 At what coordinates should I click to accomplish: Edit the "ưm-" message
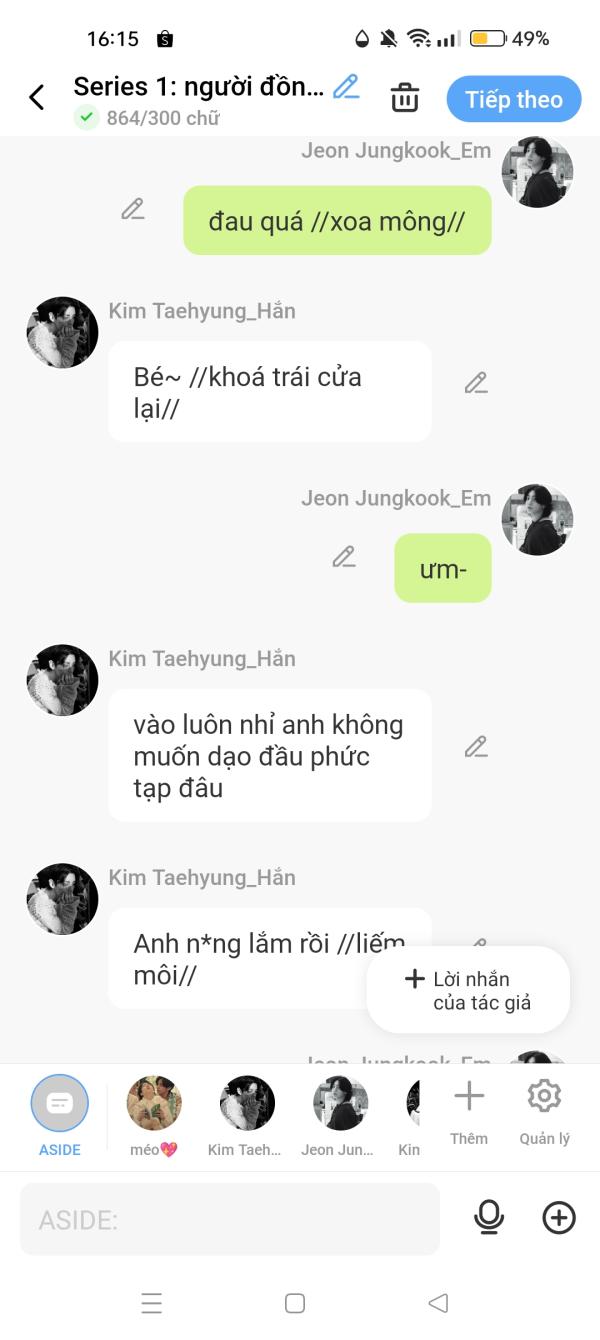coord(344,557)
